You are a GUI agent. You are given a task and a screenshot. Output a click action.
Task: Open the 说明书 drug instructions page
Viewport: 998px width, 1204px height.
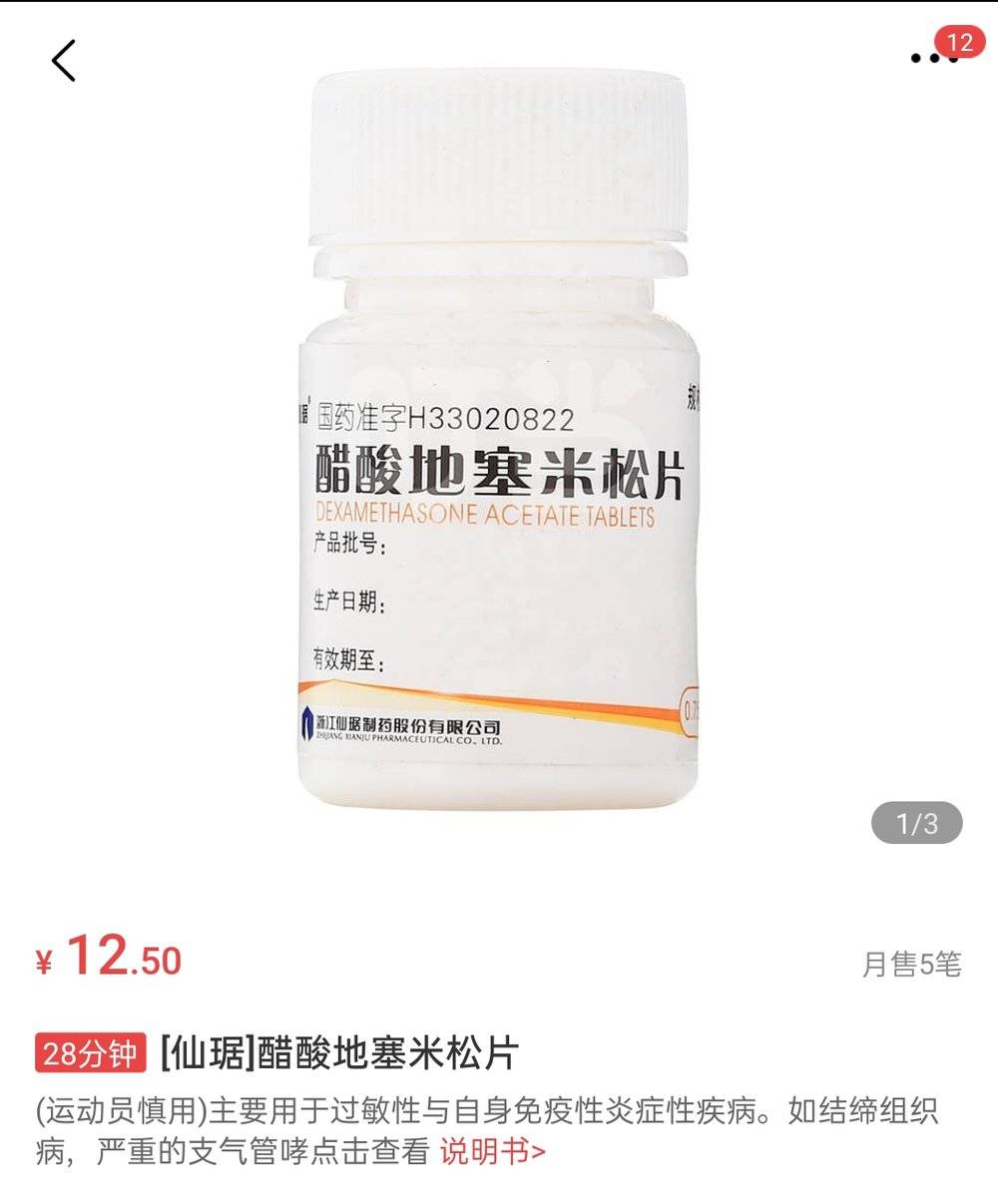[x=495, y=1151]
